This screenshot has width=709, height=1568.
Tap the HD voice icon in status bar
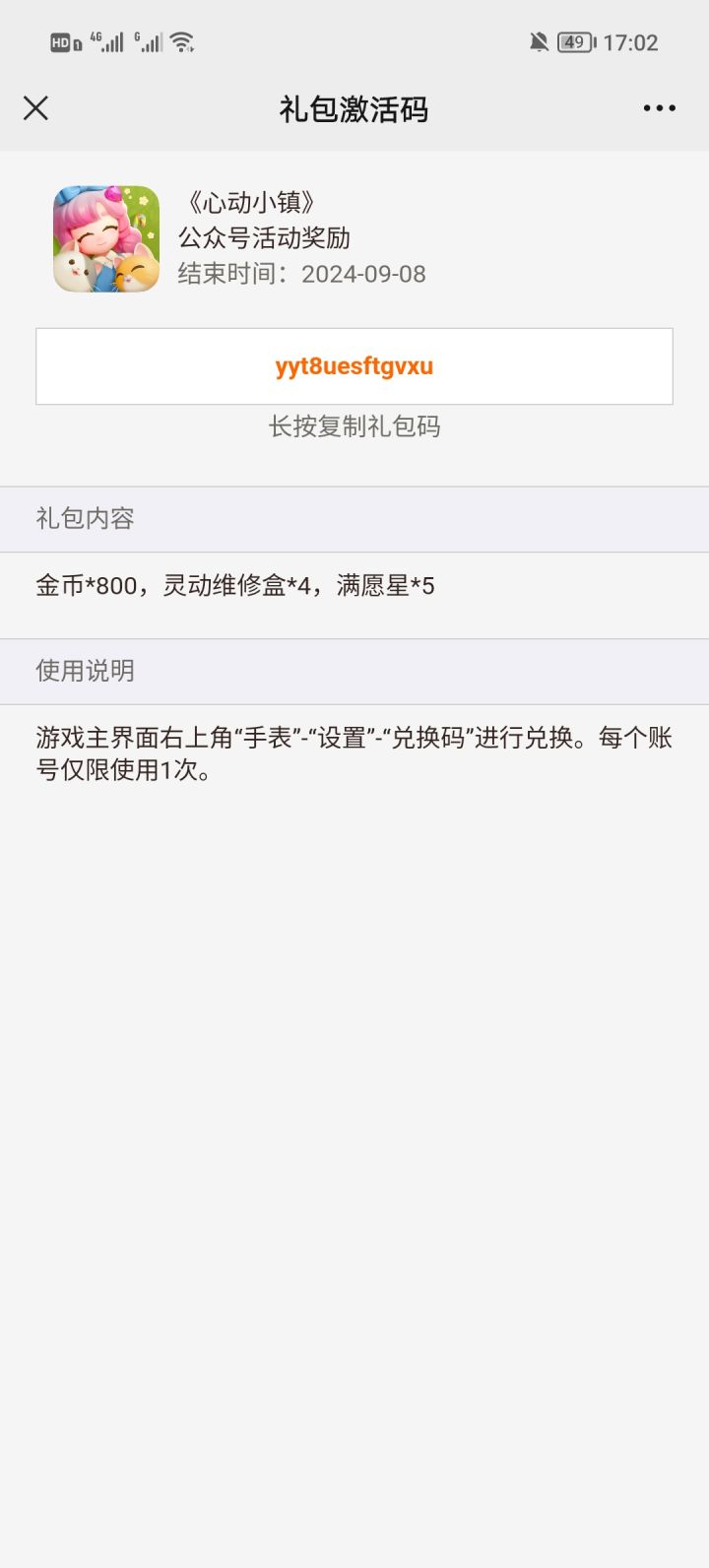point(59,42)
